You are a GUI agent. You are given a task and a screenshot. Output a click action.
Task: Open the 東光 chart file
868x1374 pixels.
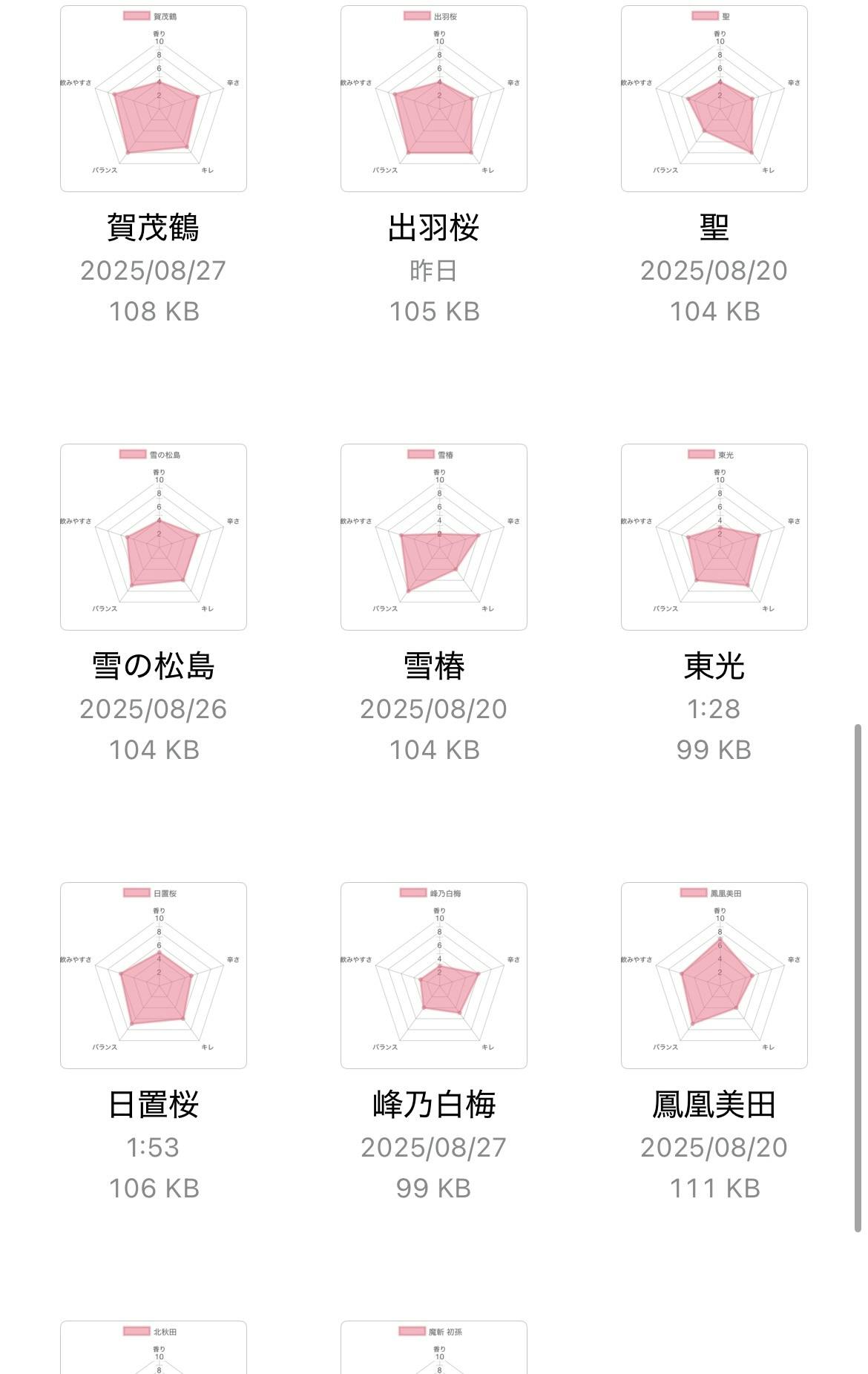coord(714,537)
